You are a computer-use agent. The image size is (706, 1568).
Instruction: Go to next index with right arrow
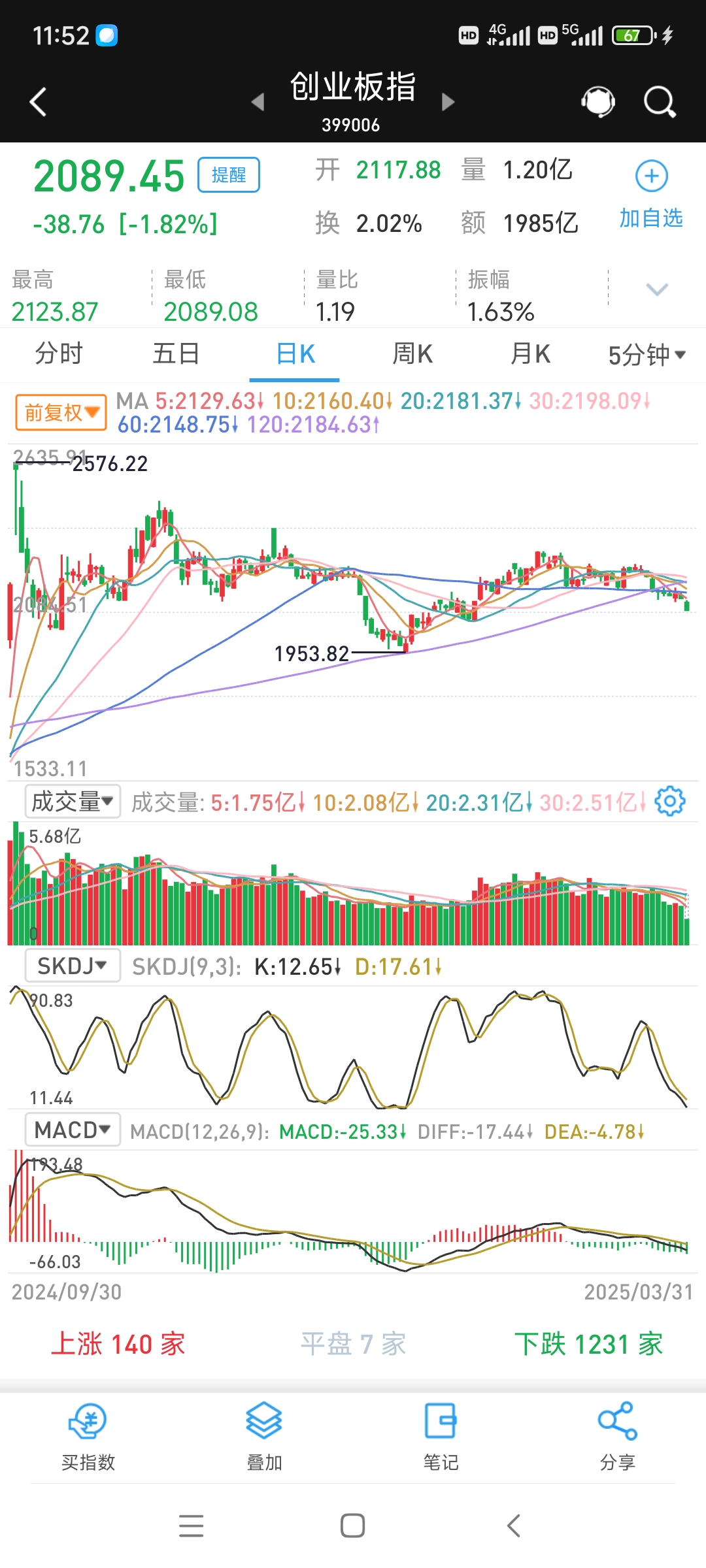[x=447, y=101]
